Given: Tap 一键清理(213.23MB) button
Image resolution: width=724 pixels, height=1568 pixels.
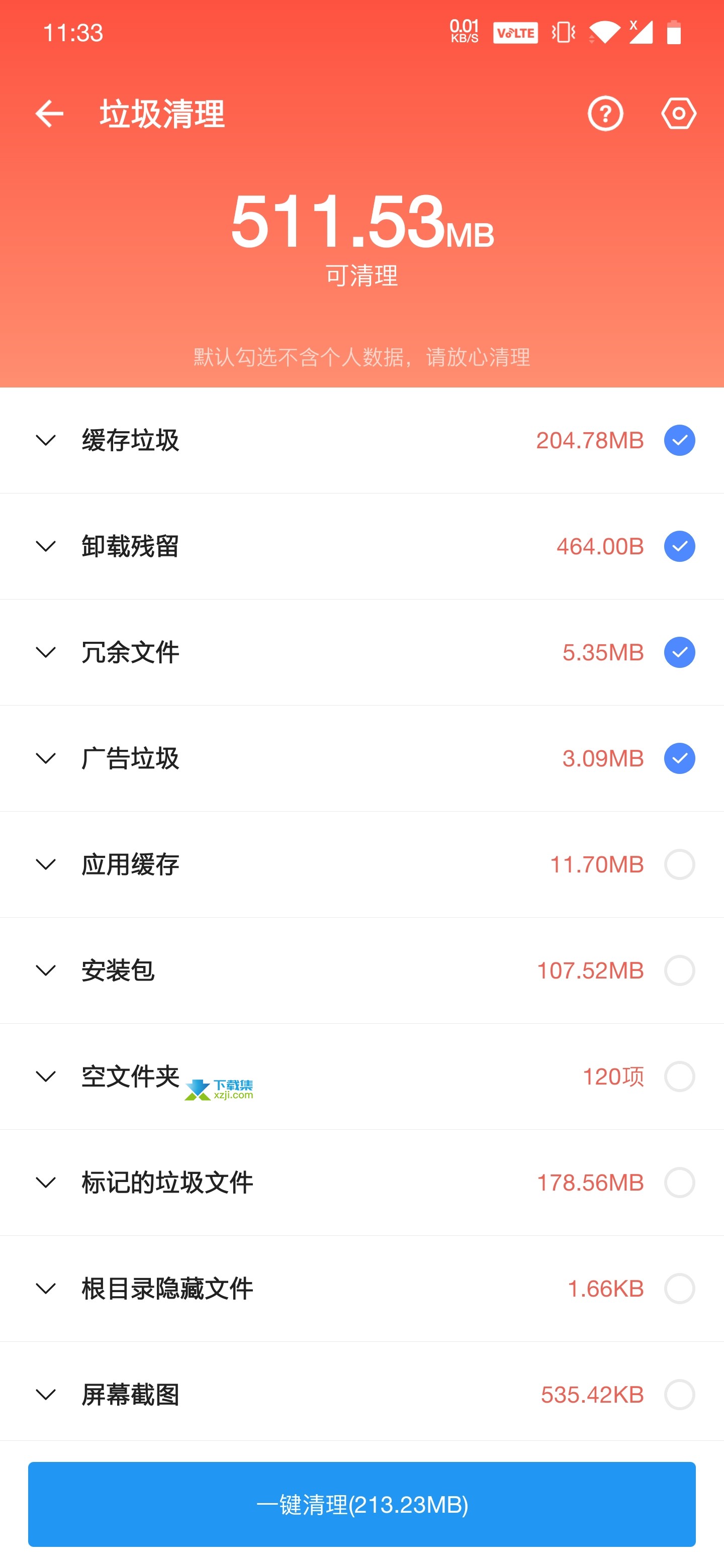Looking at the screenshot, I should (361, 1504).
